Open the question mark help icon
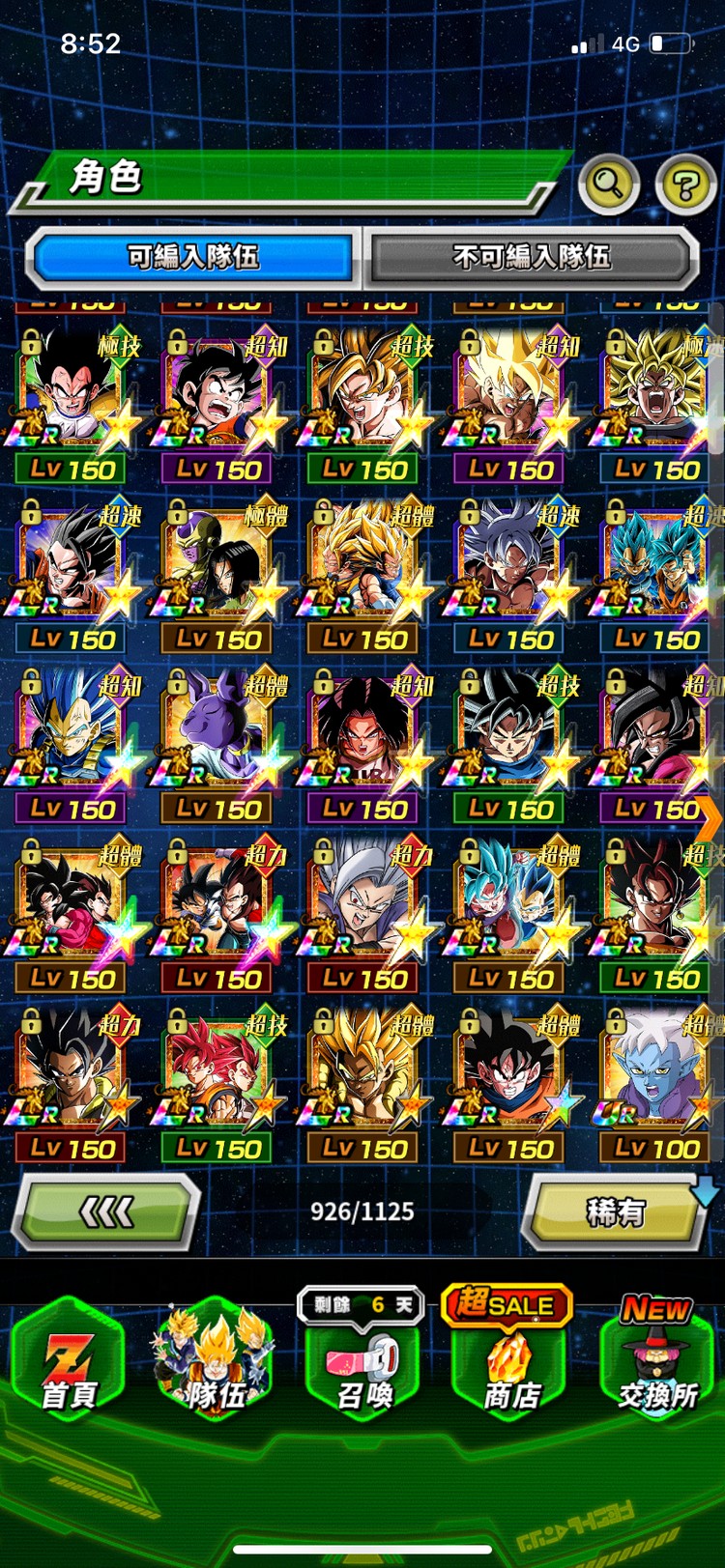The width and height of the screenshot is (725, 1568). (x=685, y=184)
